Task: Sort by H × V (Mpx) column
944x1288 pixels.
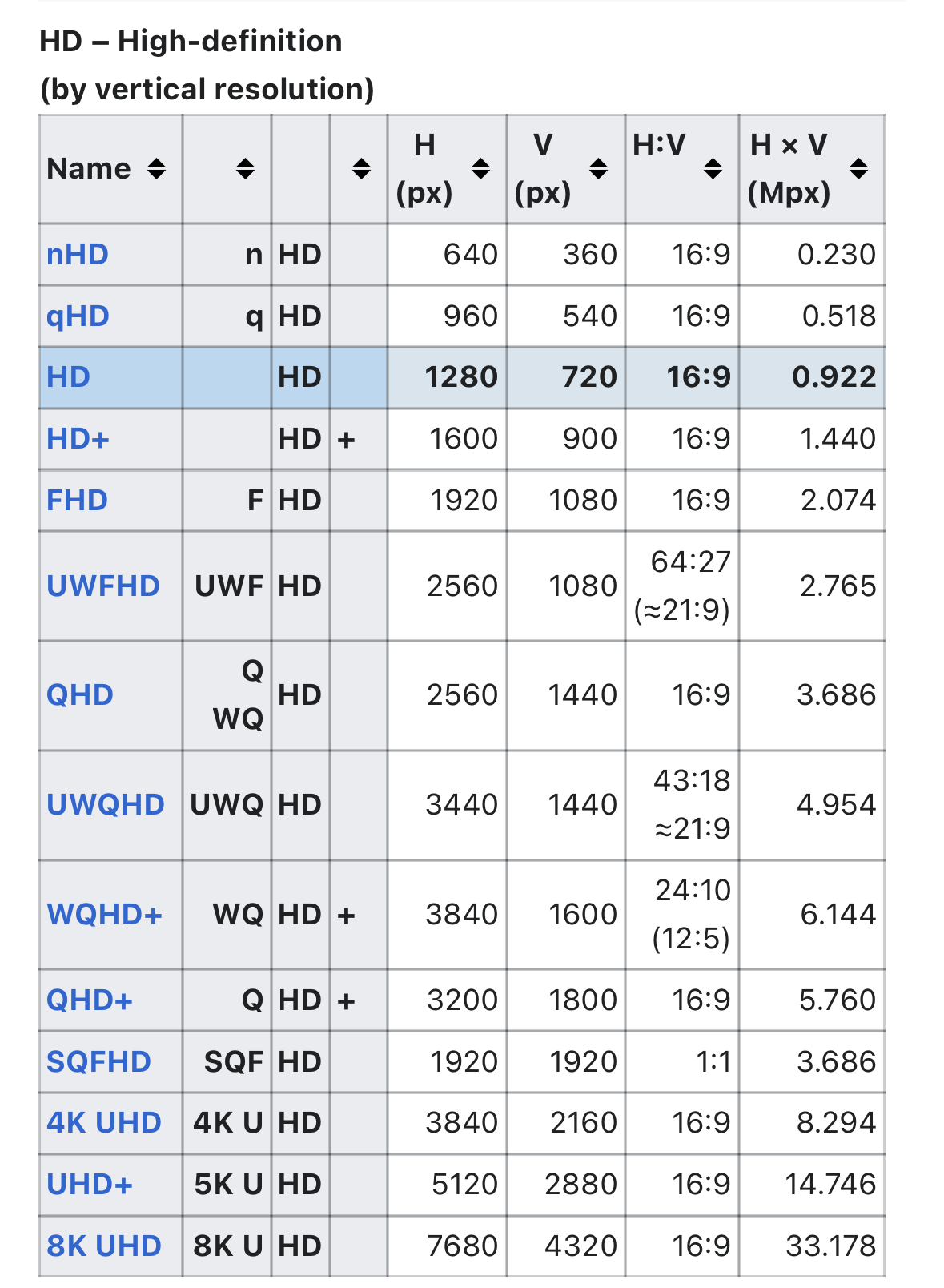Action: tap(858, 169)
